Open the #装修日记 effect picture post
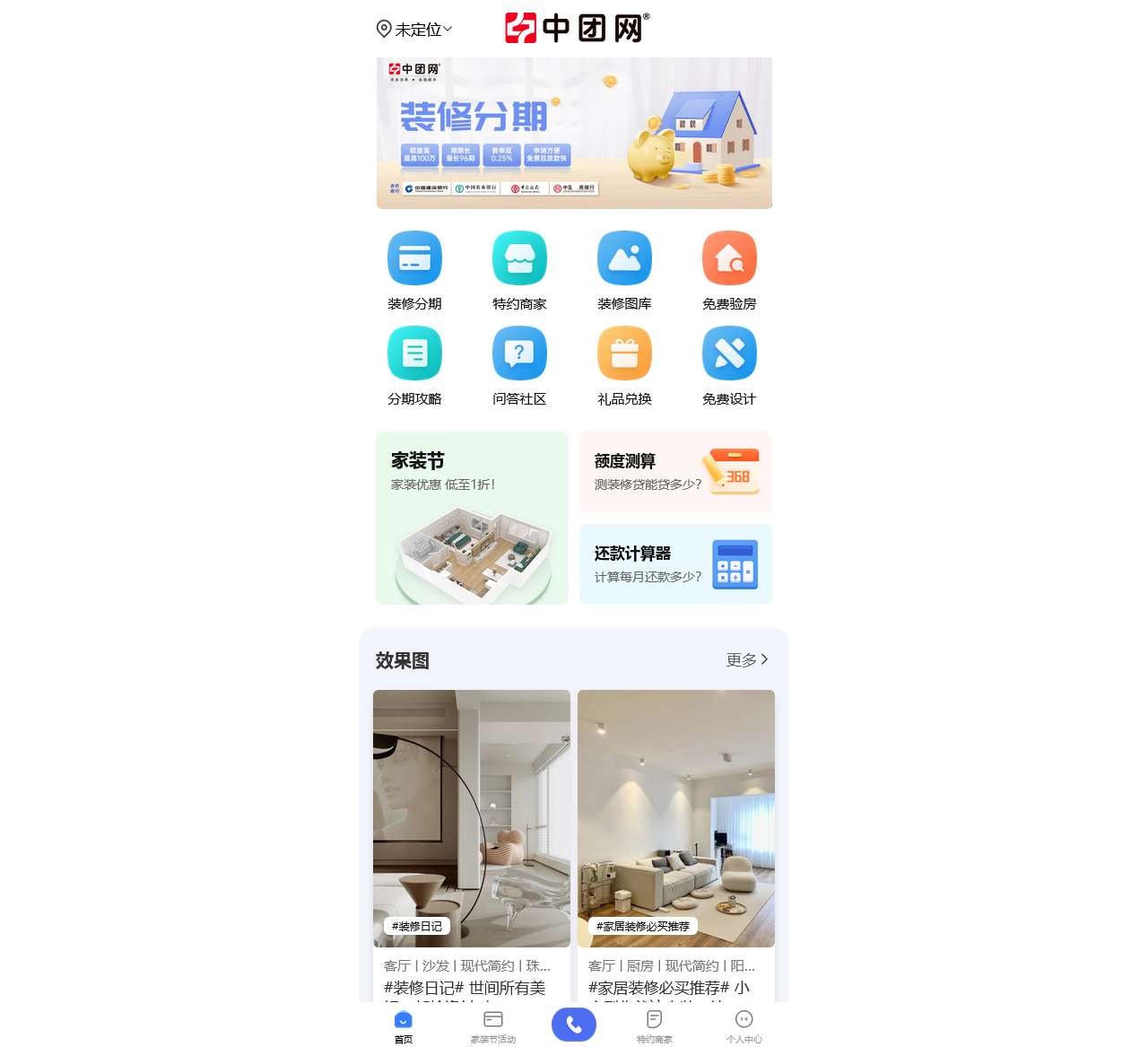 [472, 818]
